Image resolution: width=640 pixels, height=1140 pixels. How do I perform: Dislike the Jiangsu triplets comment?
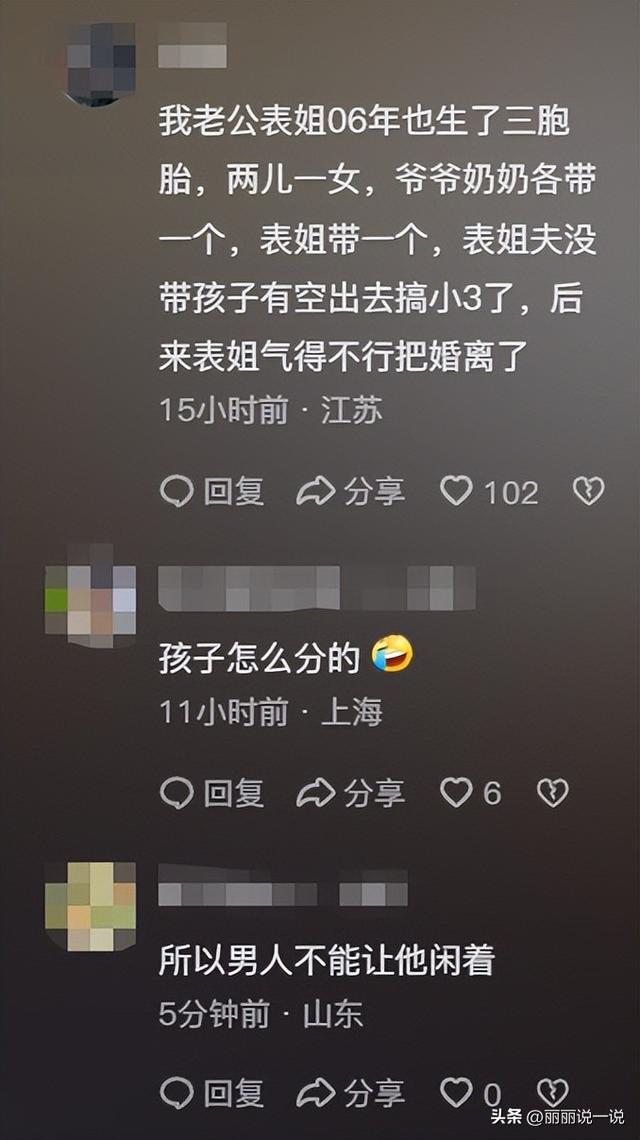588,491
